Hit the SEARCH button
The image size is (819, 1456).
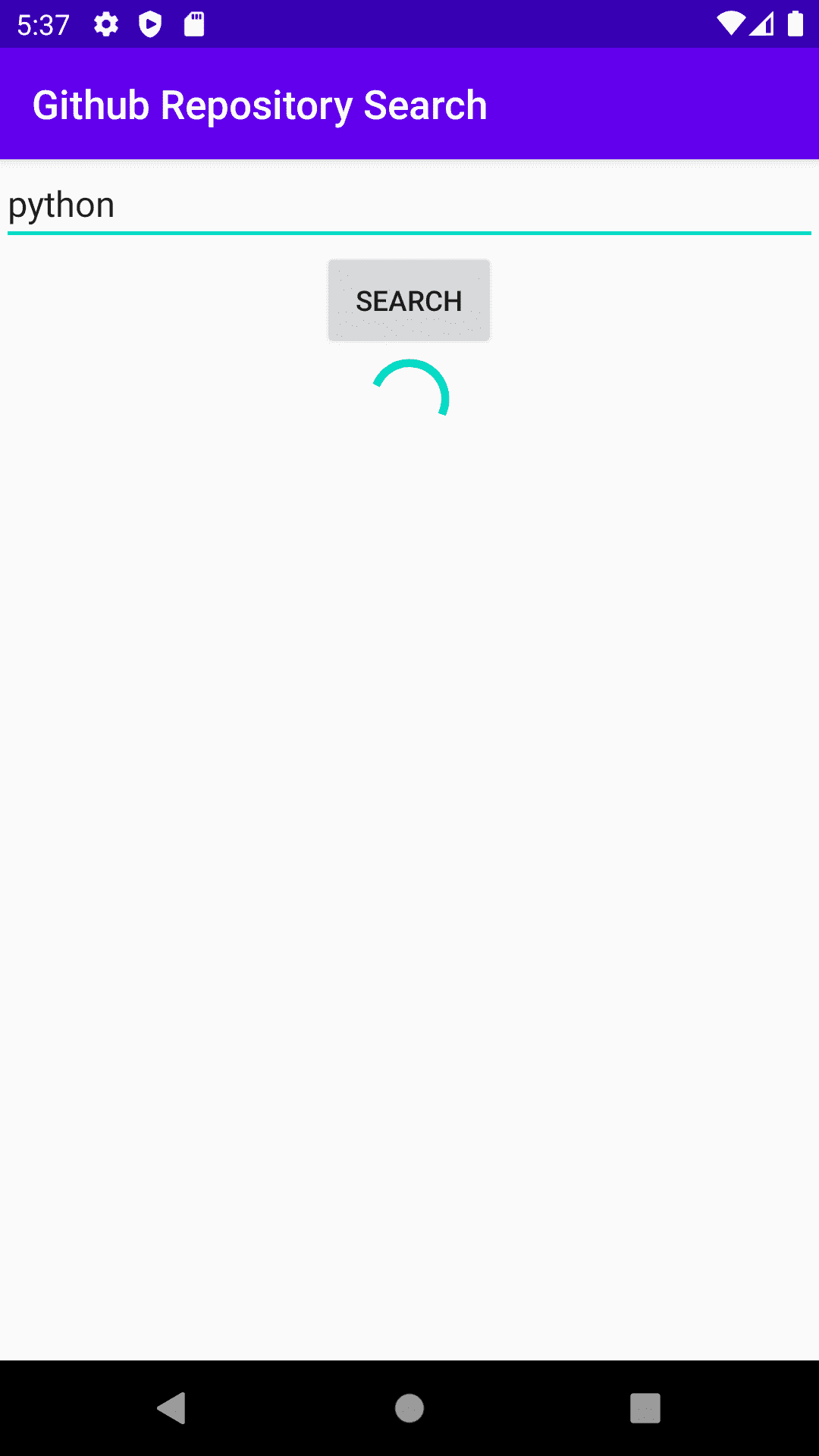coord(409,301)
